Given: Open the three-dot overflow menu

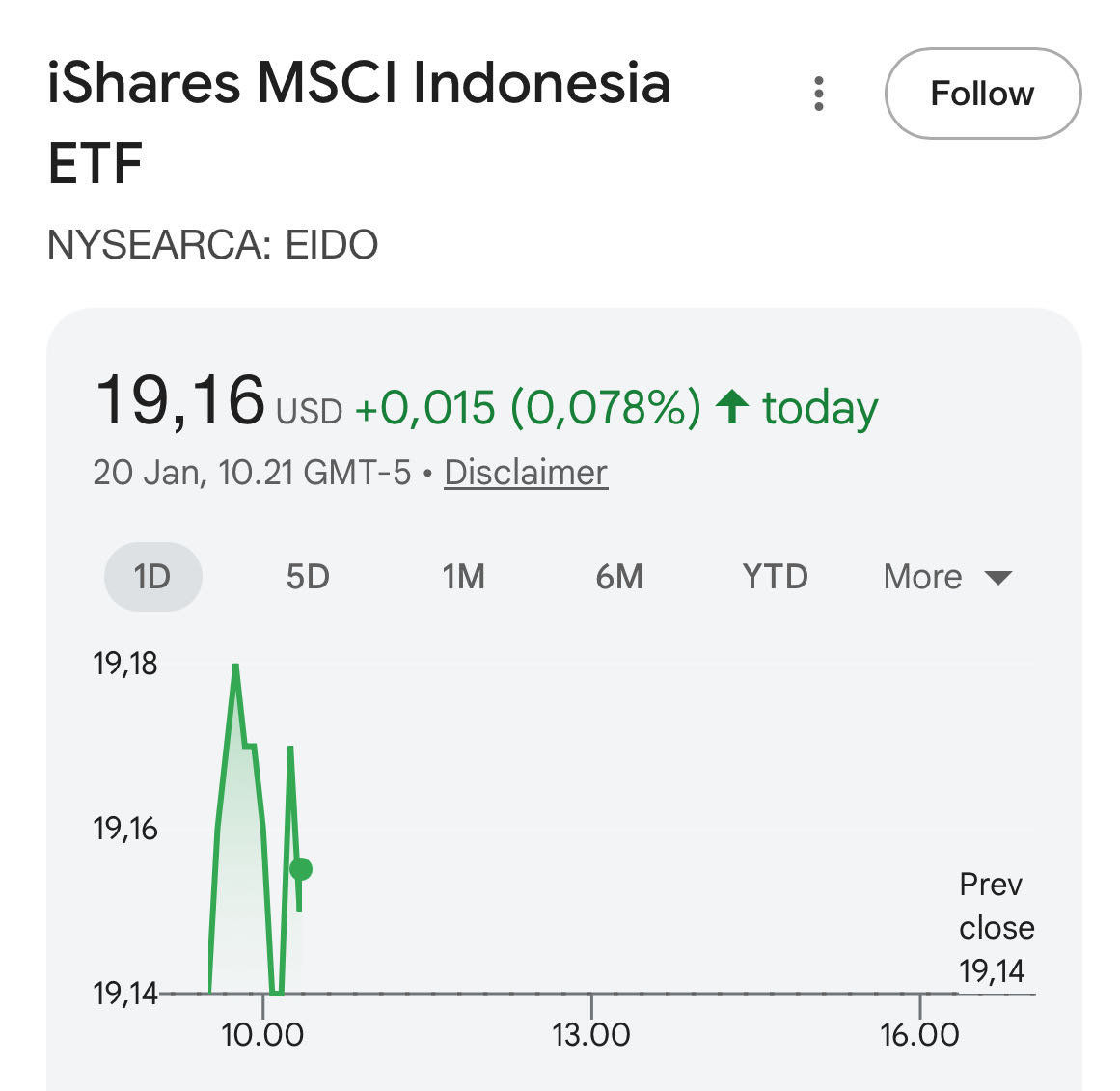Looking at the screenshot, I should click(x=819, y=94).
